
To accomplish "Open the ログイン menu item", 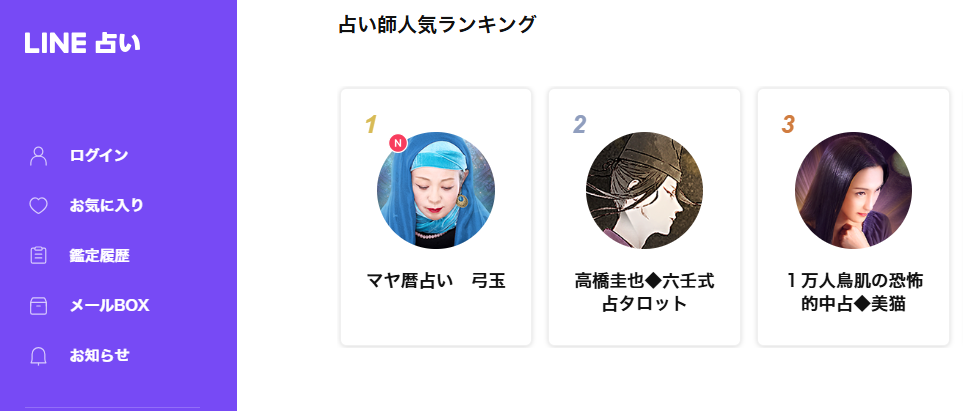I will click(98, 156).
